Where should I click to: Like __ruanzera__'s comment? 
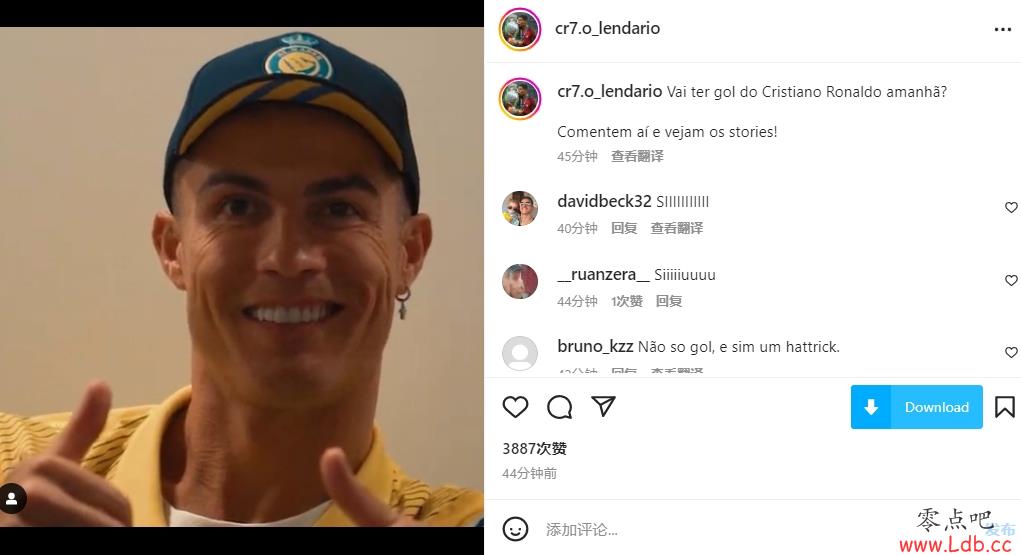(x=1010, y=281)
